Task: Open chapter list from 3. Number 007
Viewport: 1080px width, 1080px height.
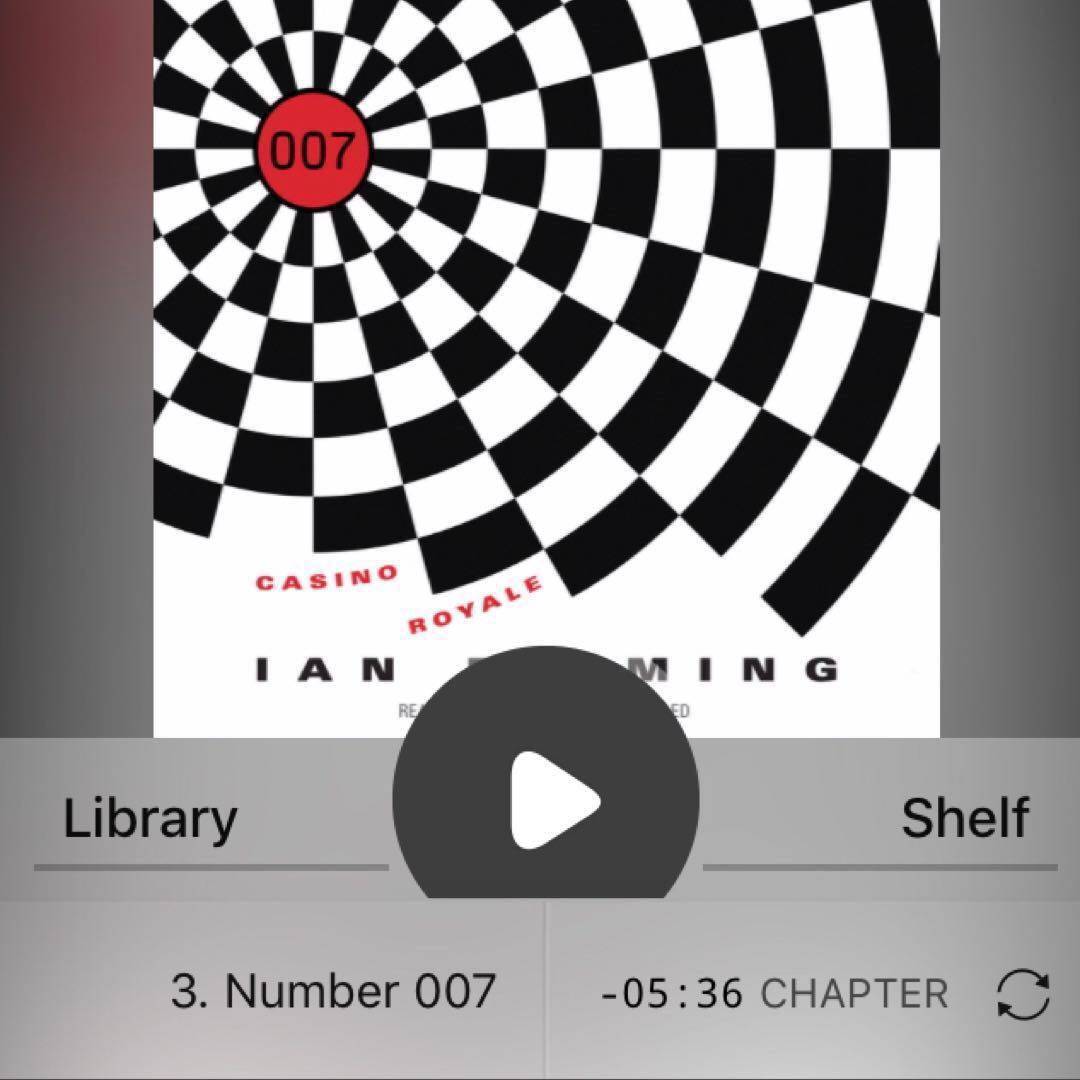Action: tap(333, 992)
